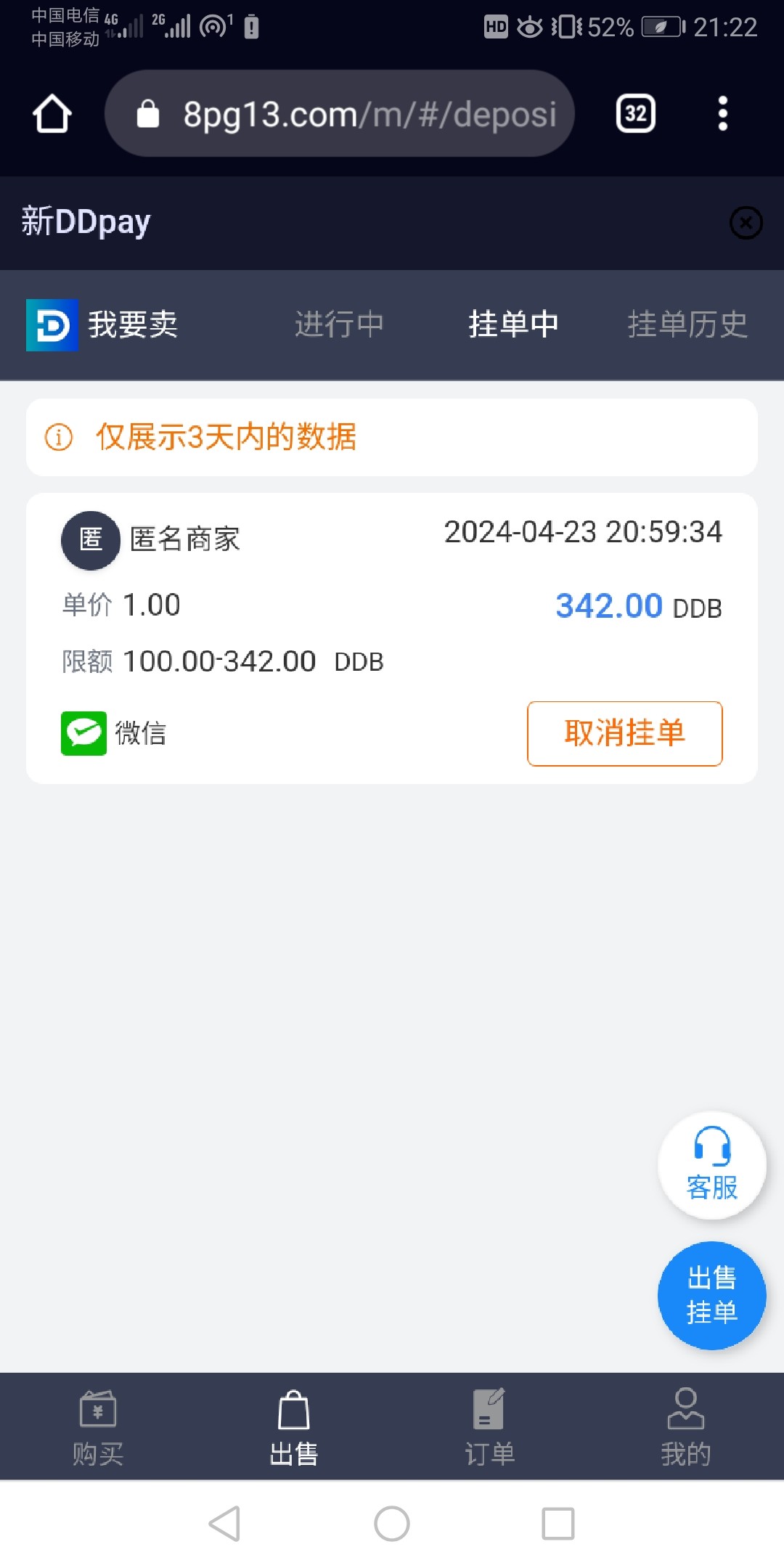Tap the site security lock icon
The width and height of the screenshot is (784, 1568).
[149, 113]
